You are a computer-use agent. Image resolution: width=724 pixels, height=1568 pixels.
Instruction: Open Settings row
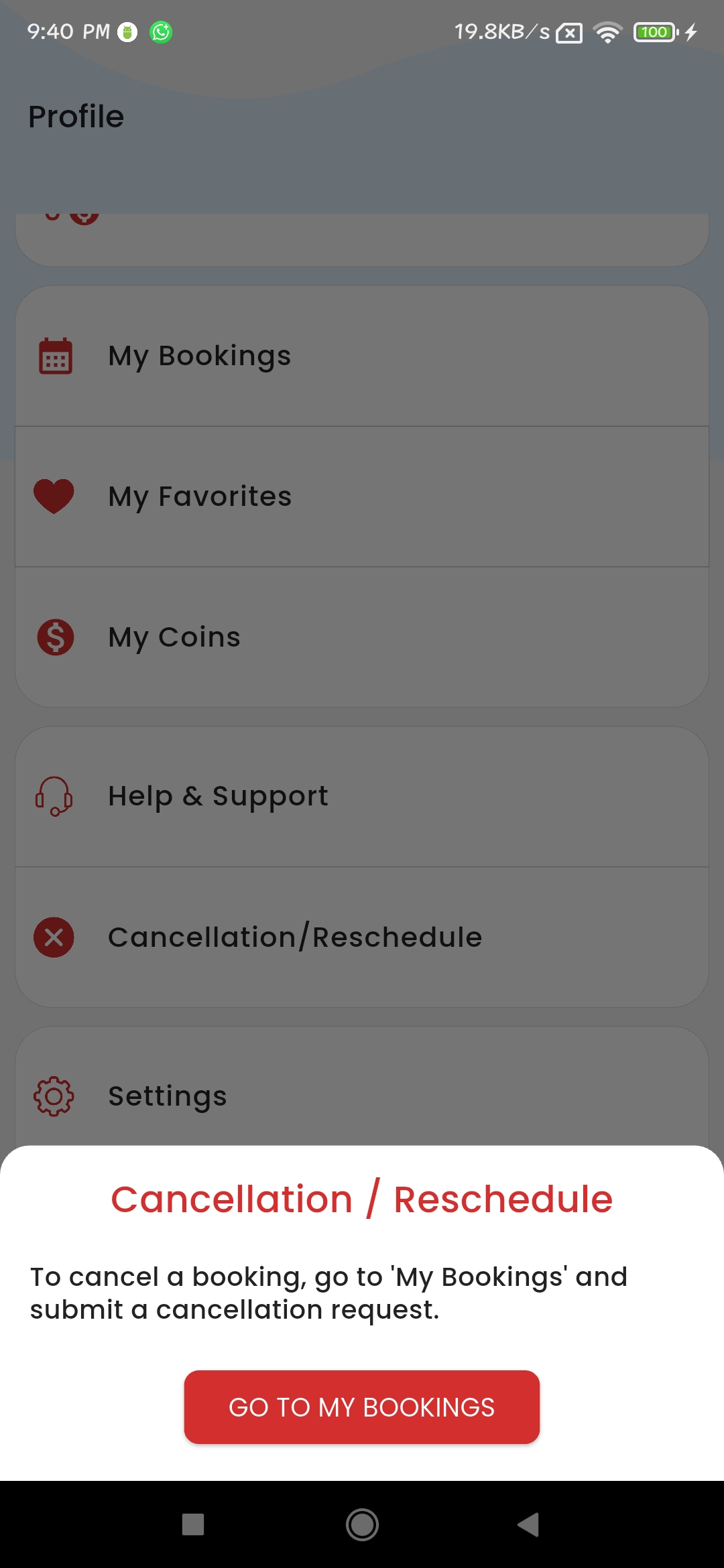pyautogui.click(x=361, y=1096)
